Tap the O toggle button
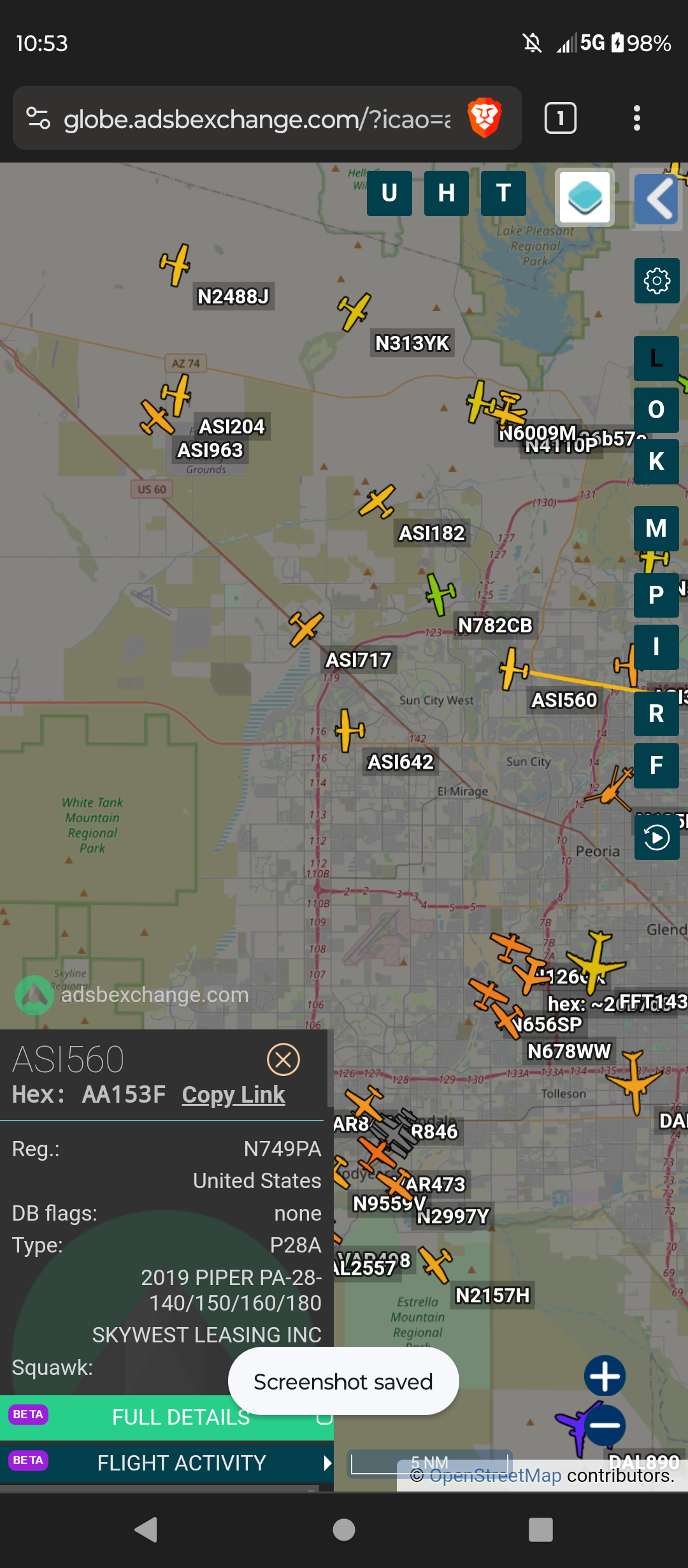Screen dimensions: 688x1568 (x=656, y=410)
